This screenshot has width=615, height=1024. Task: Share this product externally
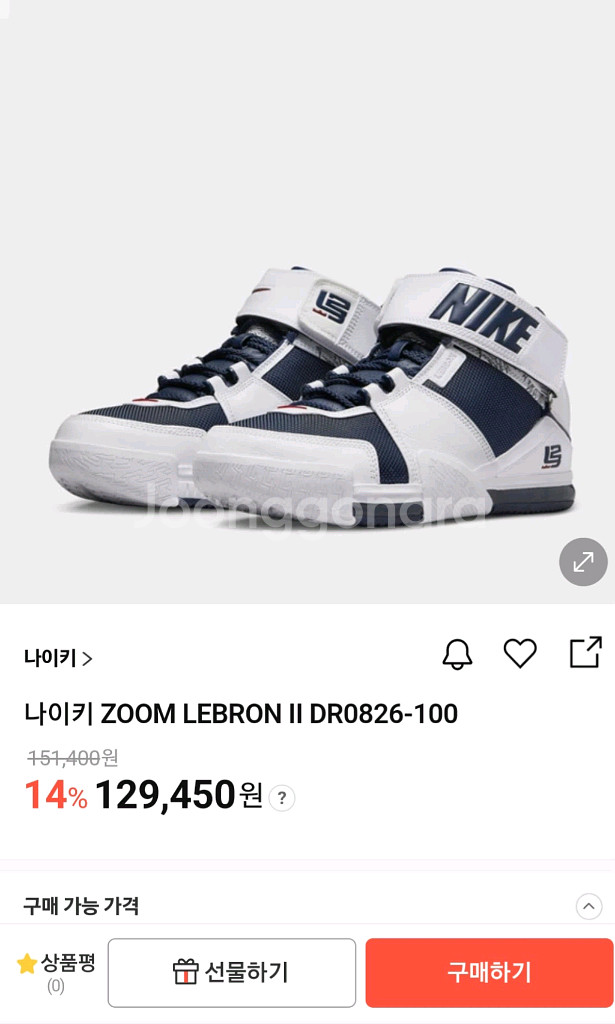coord(585,652)
